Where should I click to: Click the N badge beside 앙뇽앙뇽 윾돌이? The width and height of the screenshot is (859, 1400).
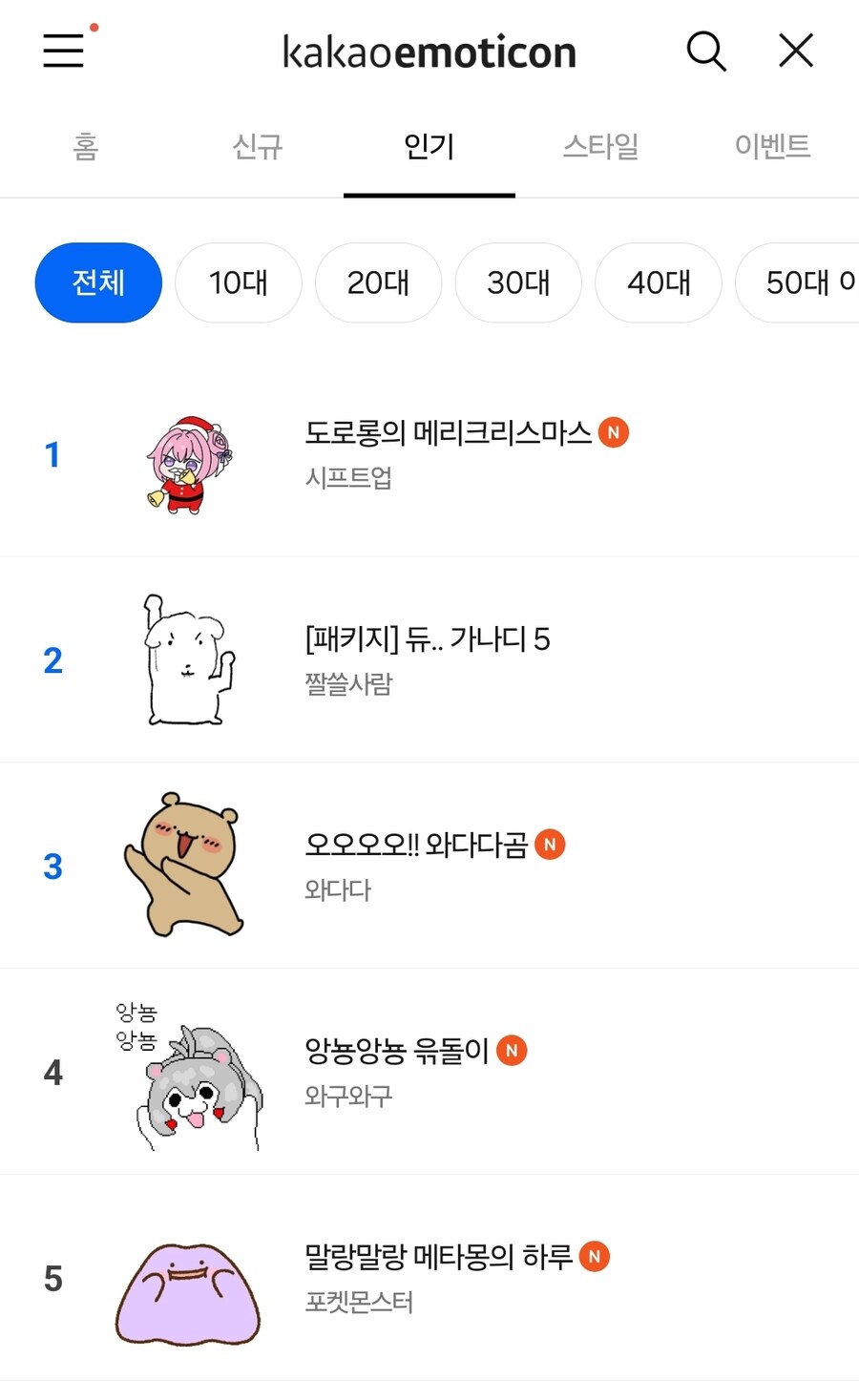click(x=513, y=1051)
